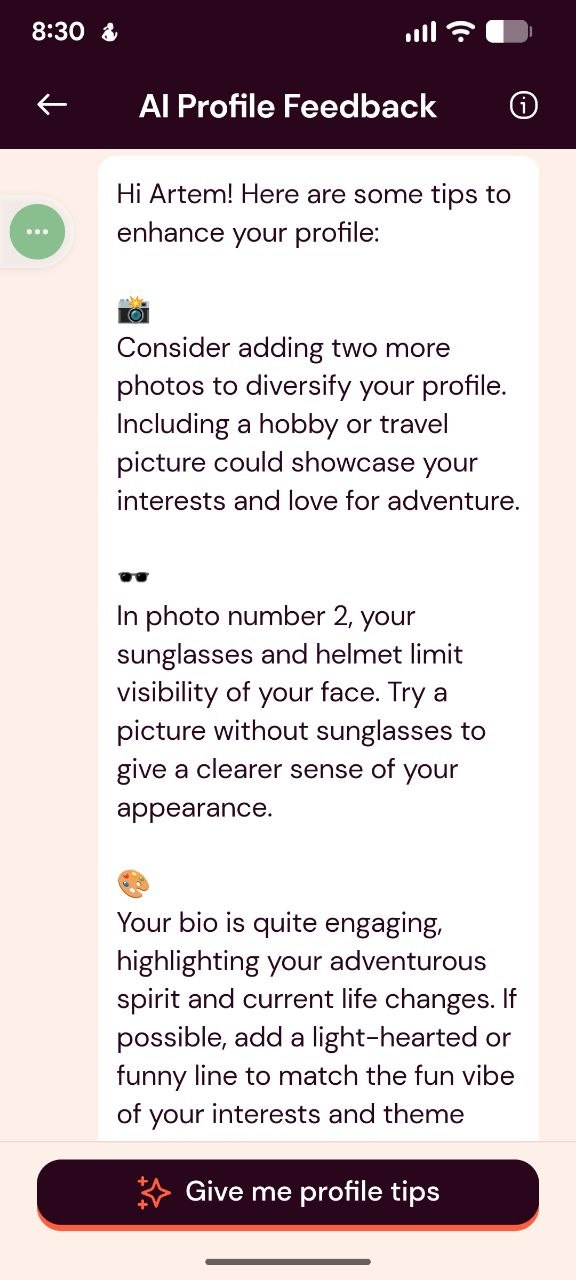Tap Give me profile tips
The image size is (576, 1280).
tap(288, 1192)
